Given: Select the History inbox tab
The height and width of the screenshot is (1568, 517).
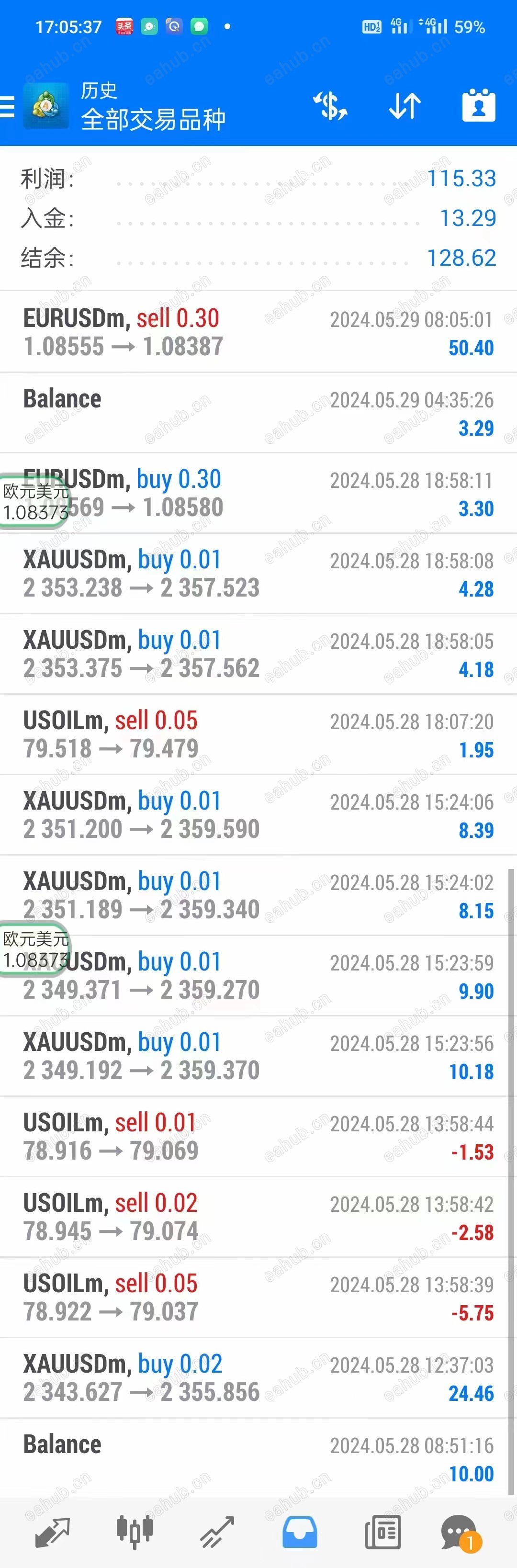Looking at the screenshot, I should (x=300, y=1532).
